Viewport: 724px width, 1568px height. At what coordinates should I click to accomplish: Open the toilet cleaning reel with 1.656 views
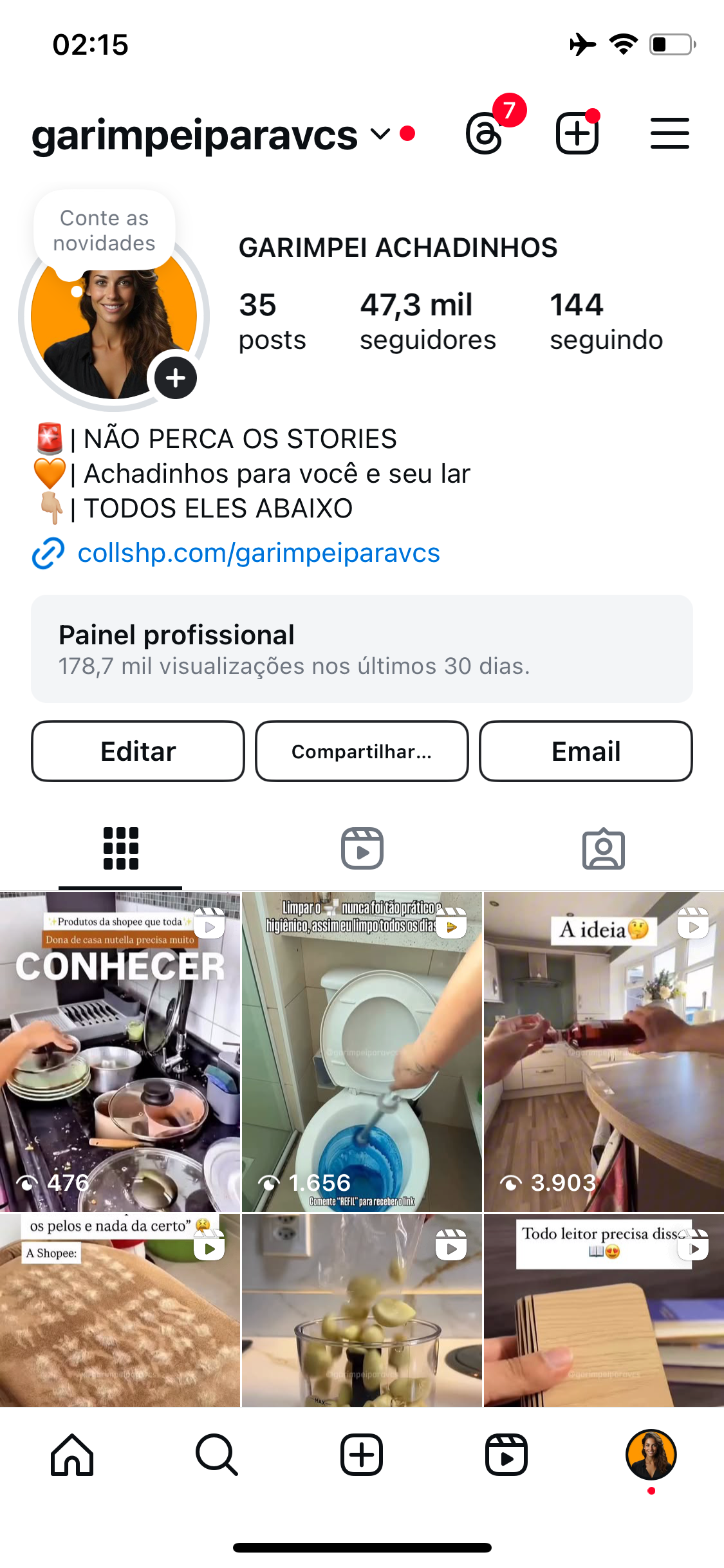click(x=362, y=1052)
